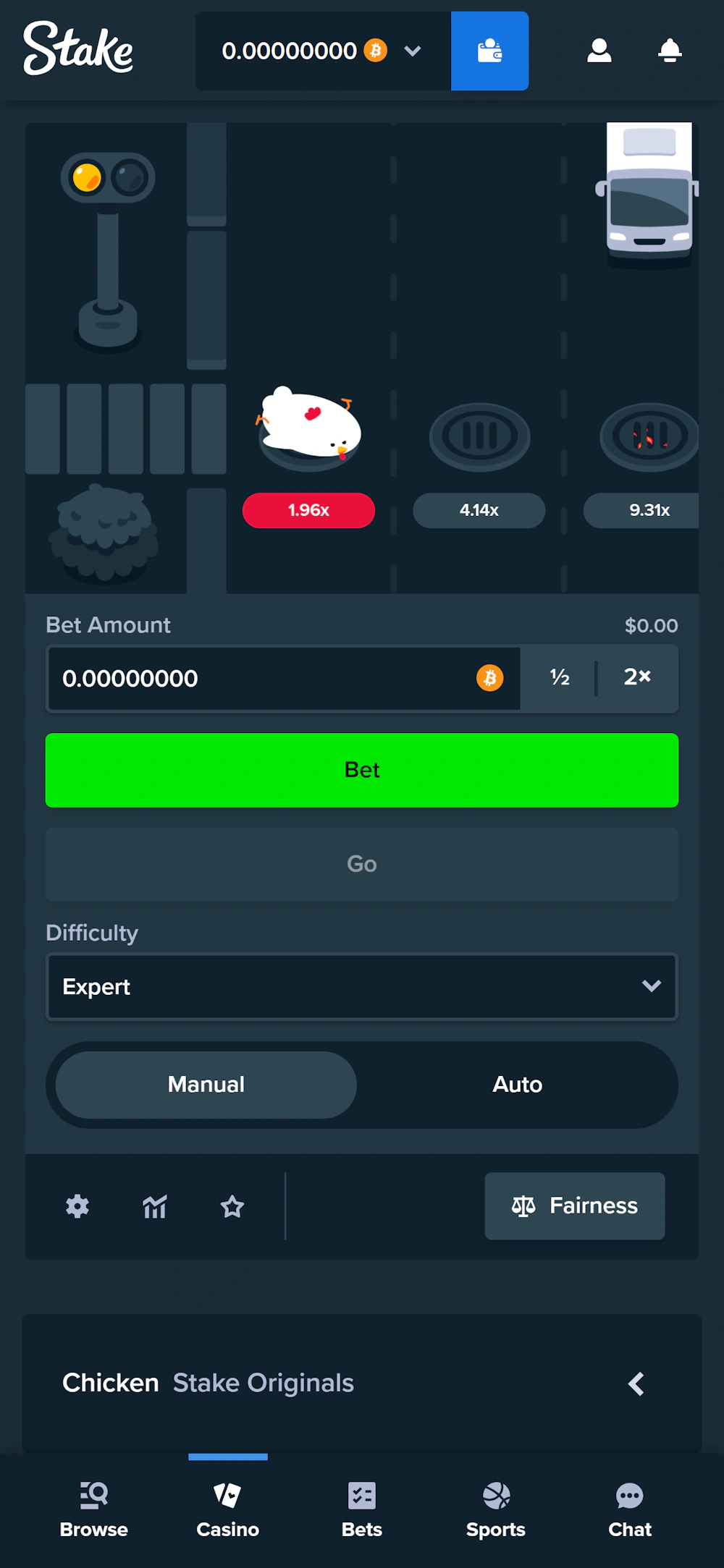The width and height of the screenshot is (724, 1568).
Task: Open the notifications bell
Action: coord(670,51)
